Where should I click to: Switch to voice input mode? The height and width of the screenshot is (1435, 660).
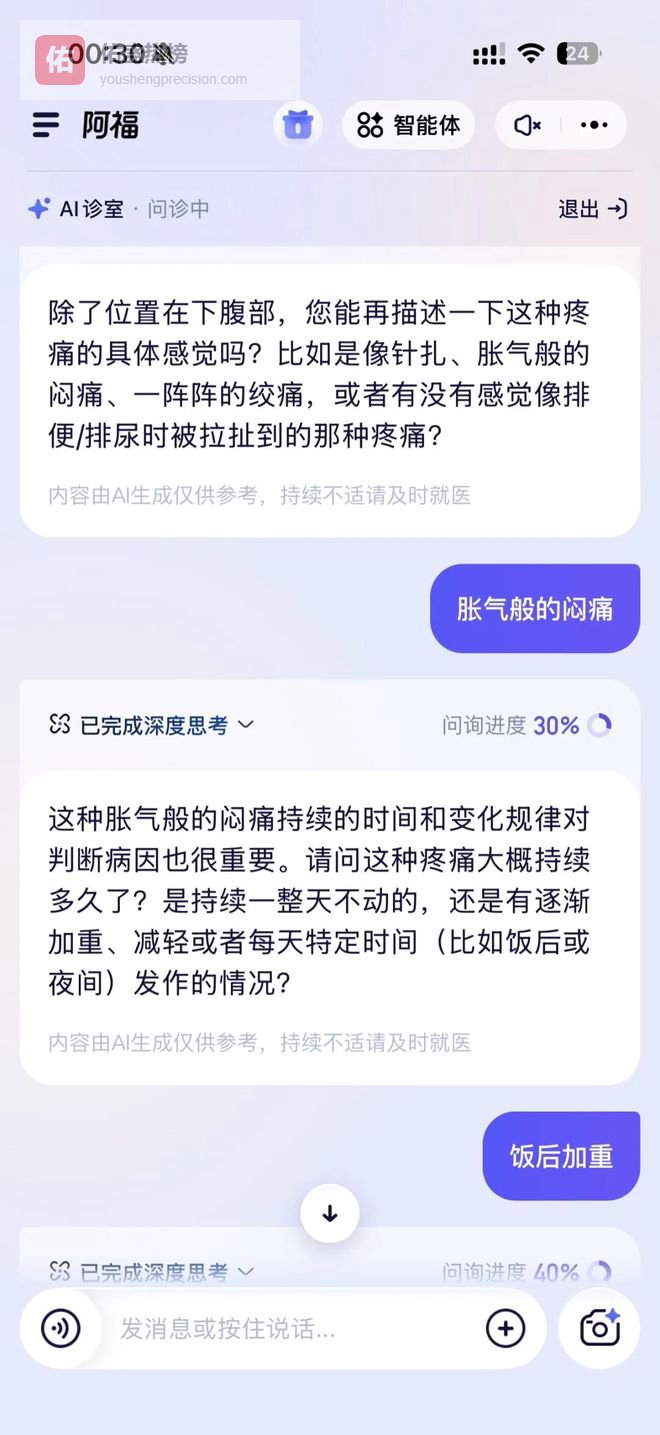pyautogui.click(x=60, y=1328)
